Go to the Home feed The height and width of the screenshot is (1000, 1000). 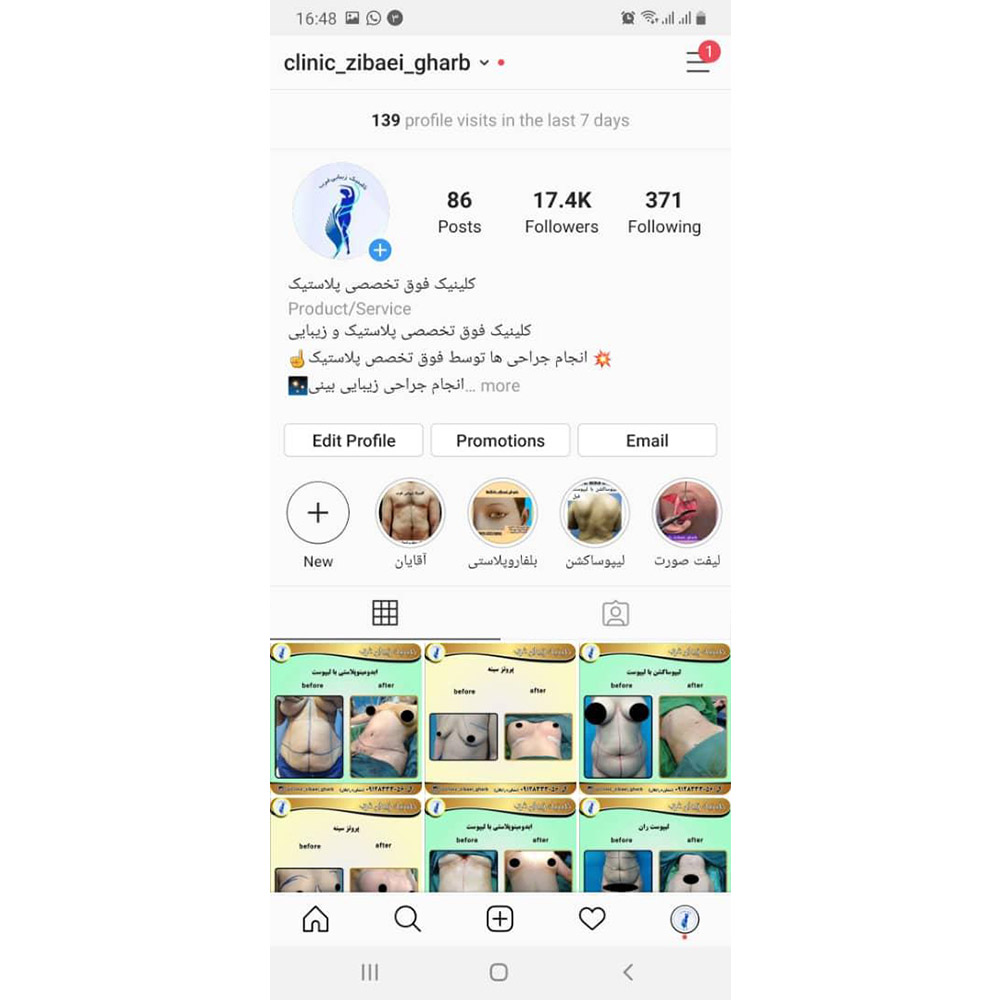pyautogui.click(x=316, y=919)
